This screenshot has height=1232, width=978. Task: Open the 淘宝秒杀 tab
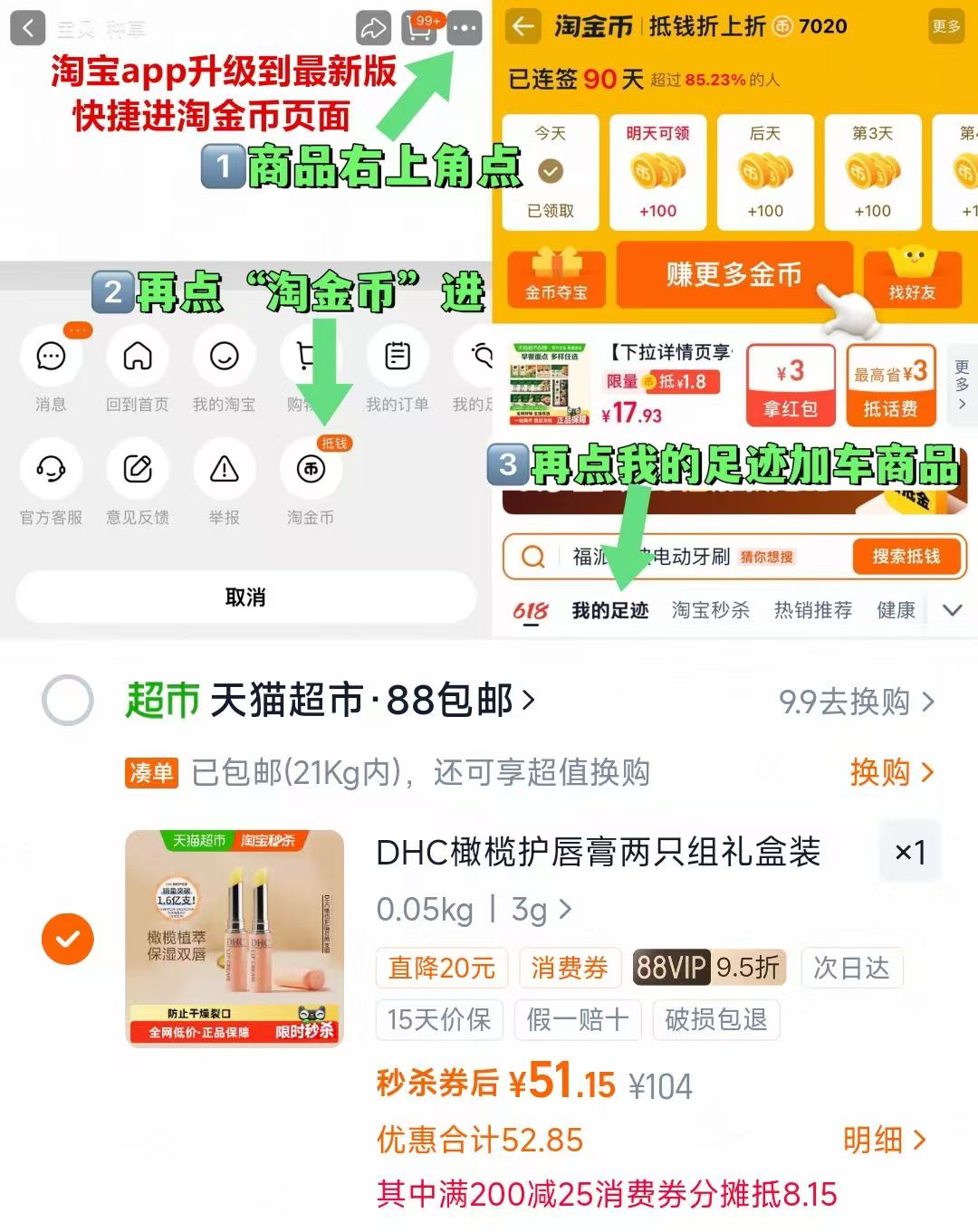(712, 610)
